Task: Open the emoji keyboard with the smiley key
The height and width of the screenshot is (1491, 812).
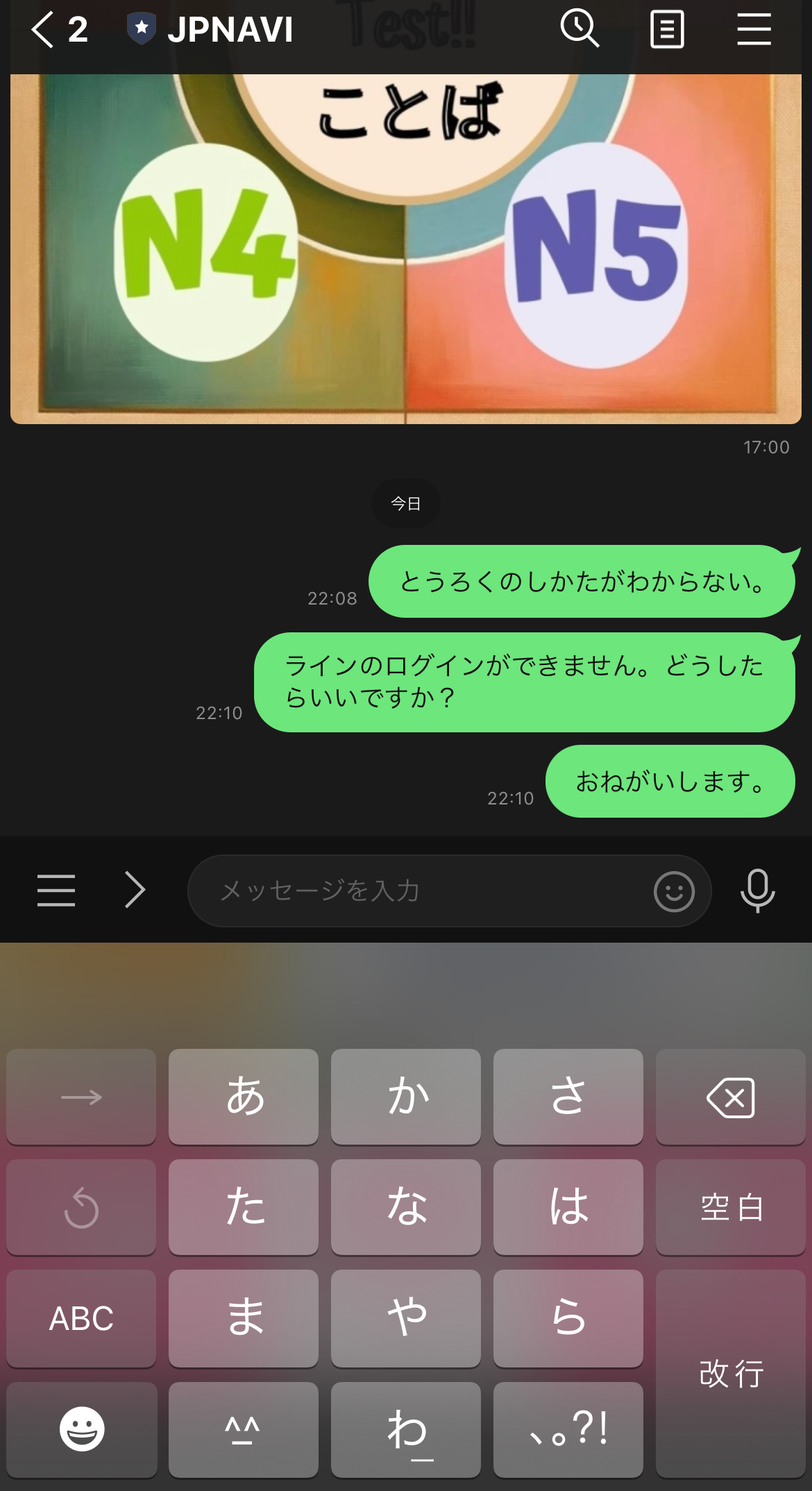Action: click(81, 1428)
